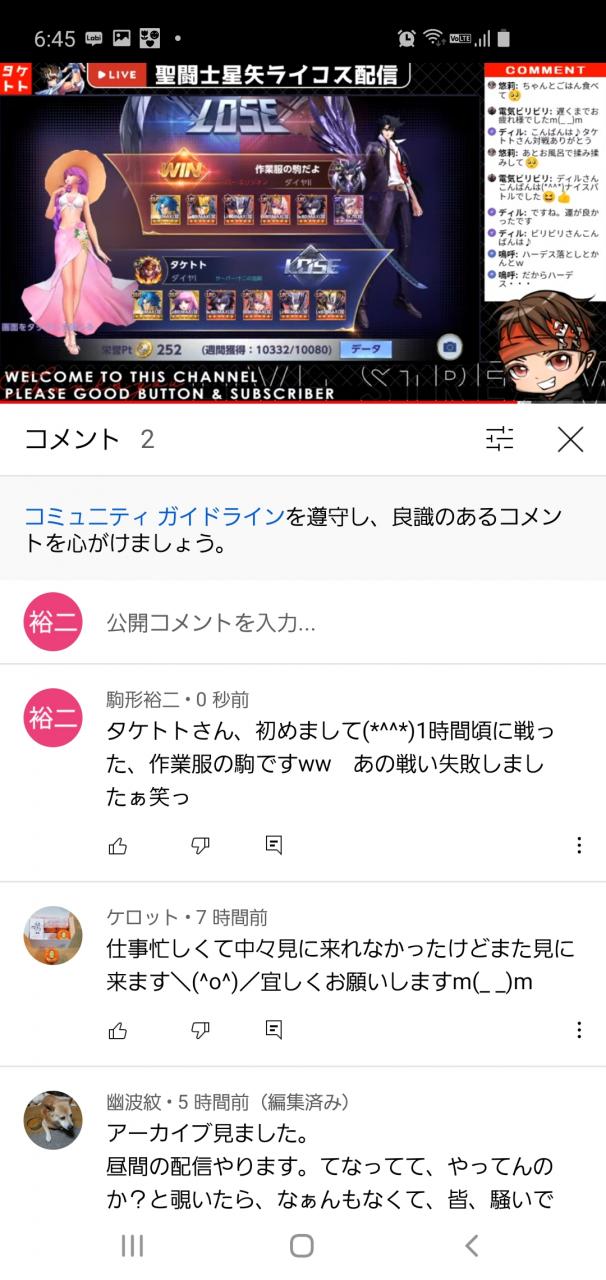Open 幽波紋's channel avatar

pos(53,1120)
